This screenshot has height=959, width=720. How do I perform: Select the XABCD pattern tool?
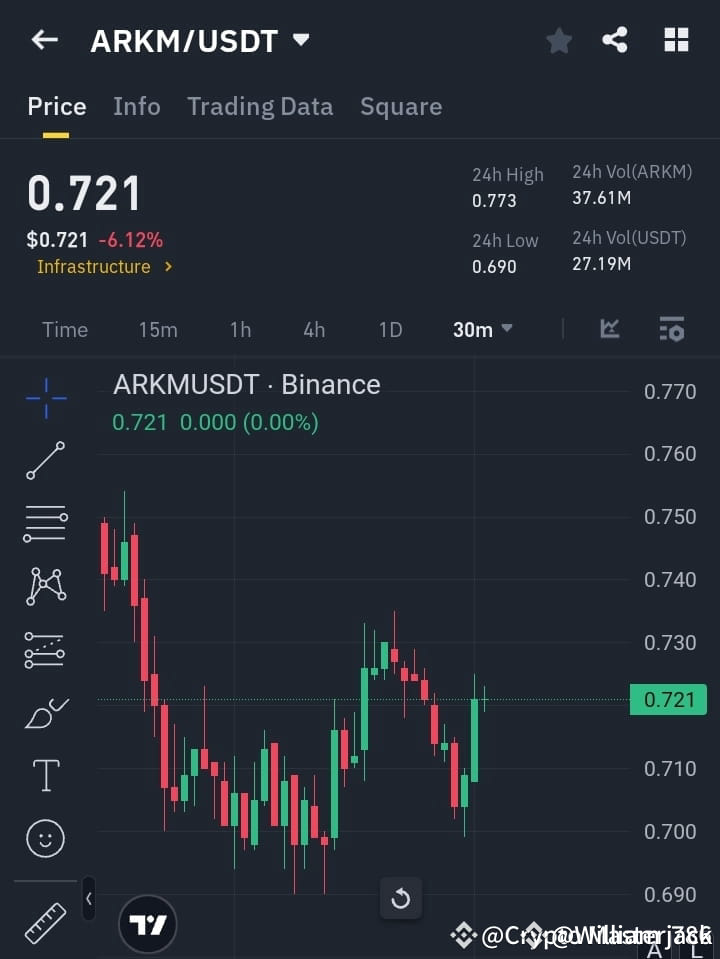coord(44,587)
